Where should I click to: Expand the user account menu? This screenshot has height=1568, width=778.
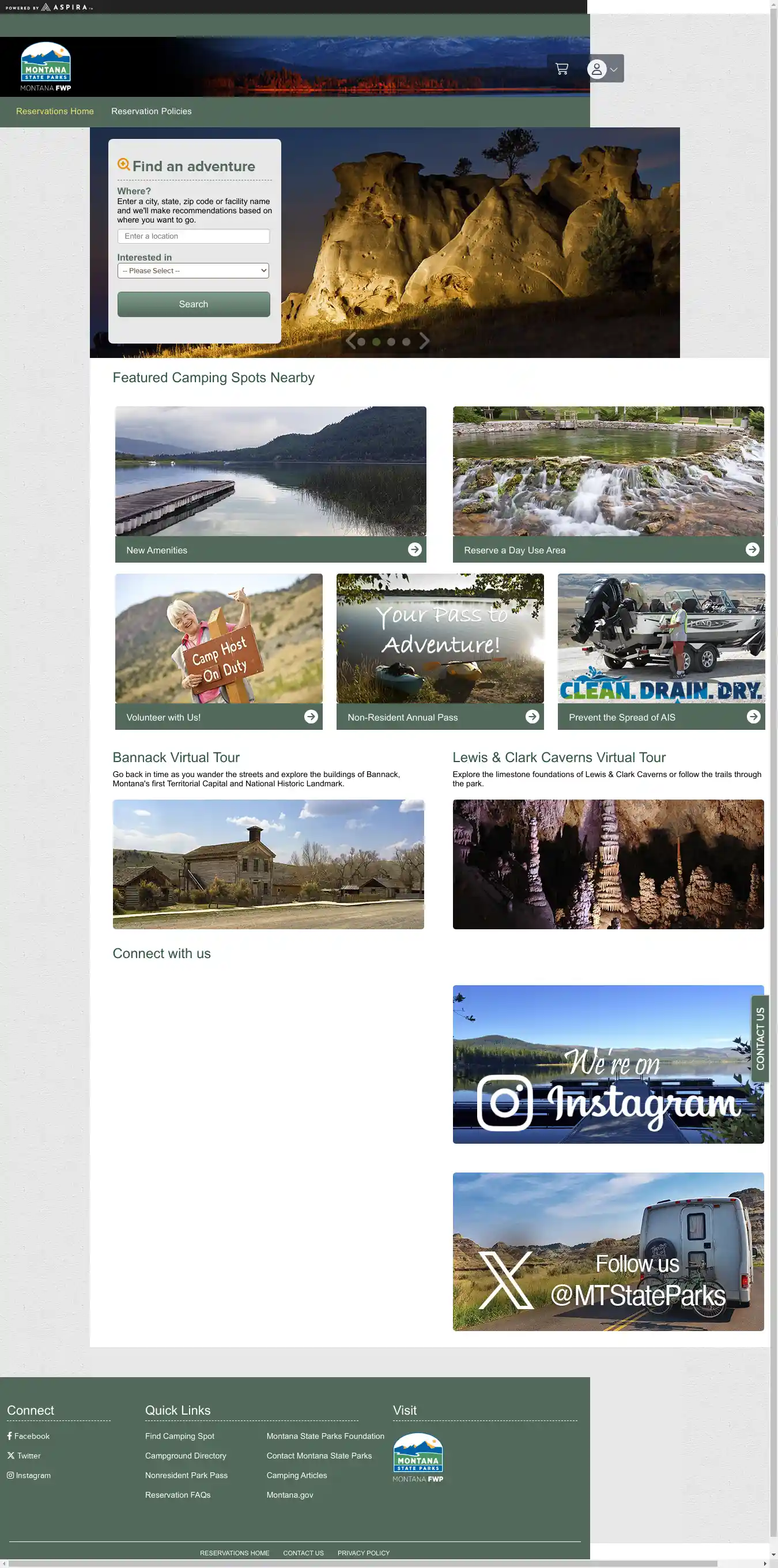click(x=605, y=69)
